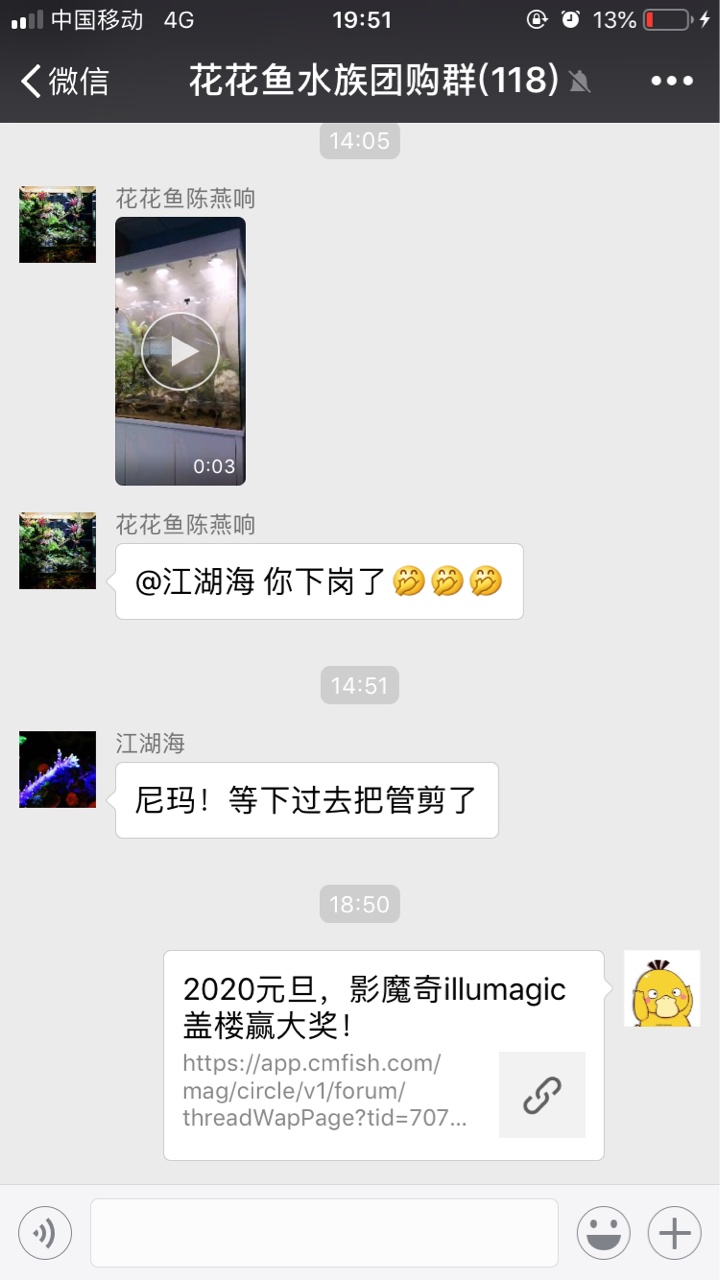Open the plus attachment menu

(675, 1232)
